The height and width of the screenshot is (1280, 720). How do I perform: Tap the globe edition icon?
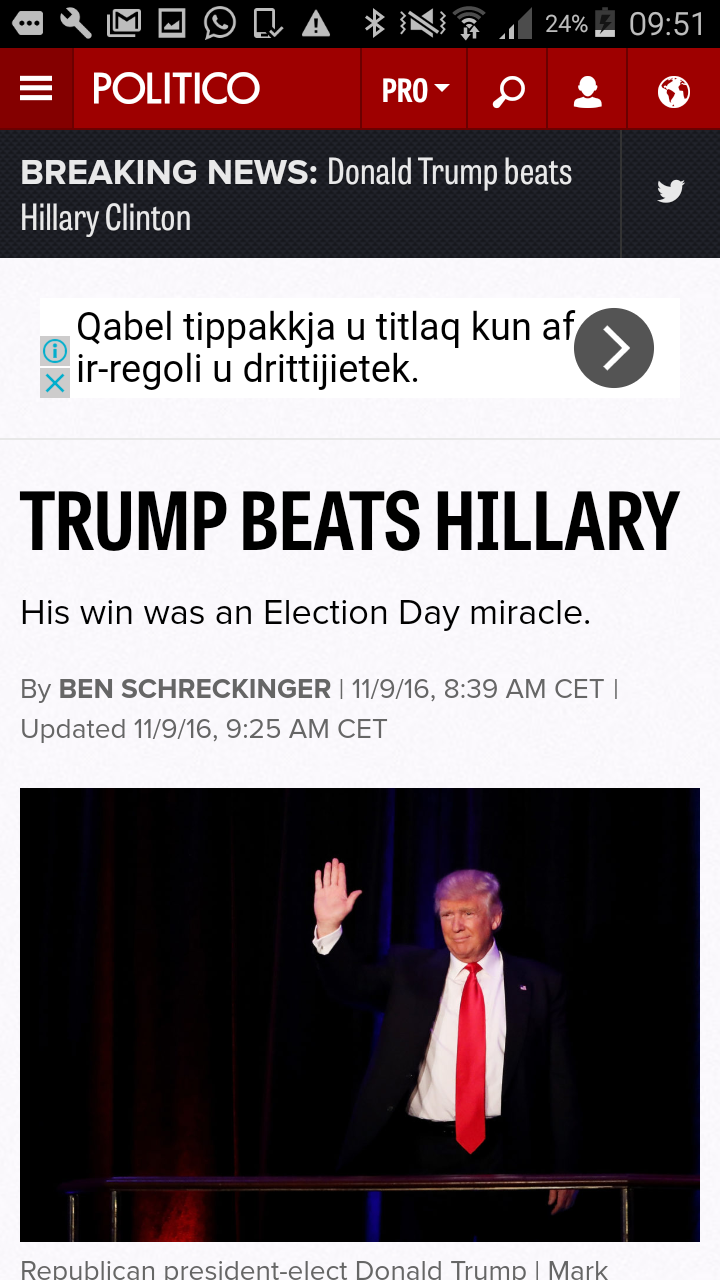[672, 88]
